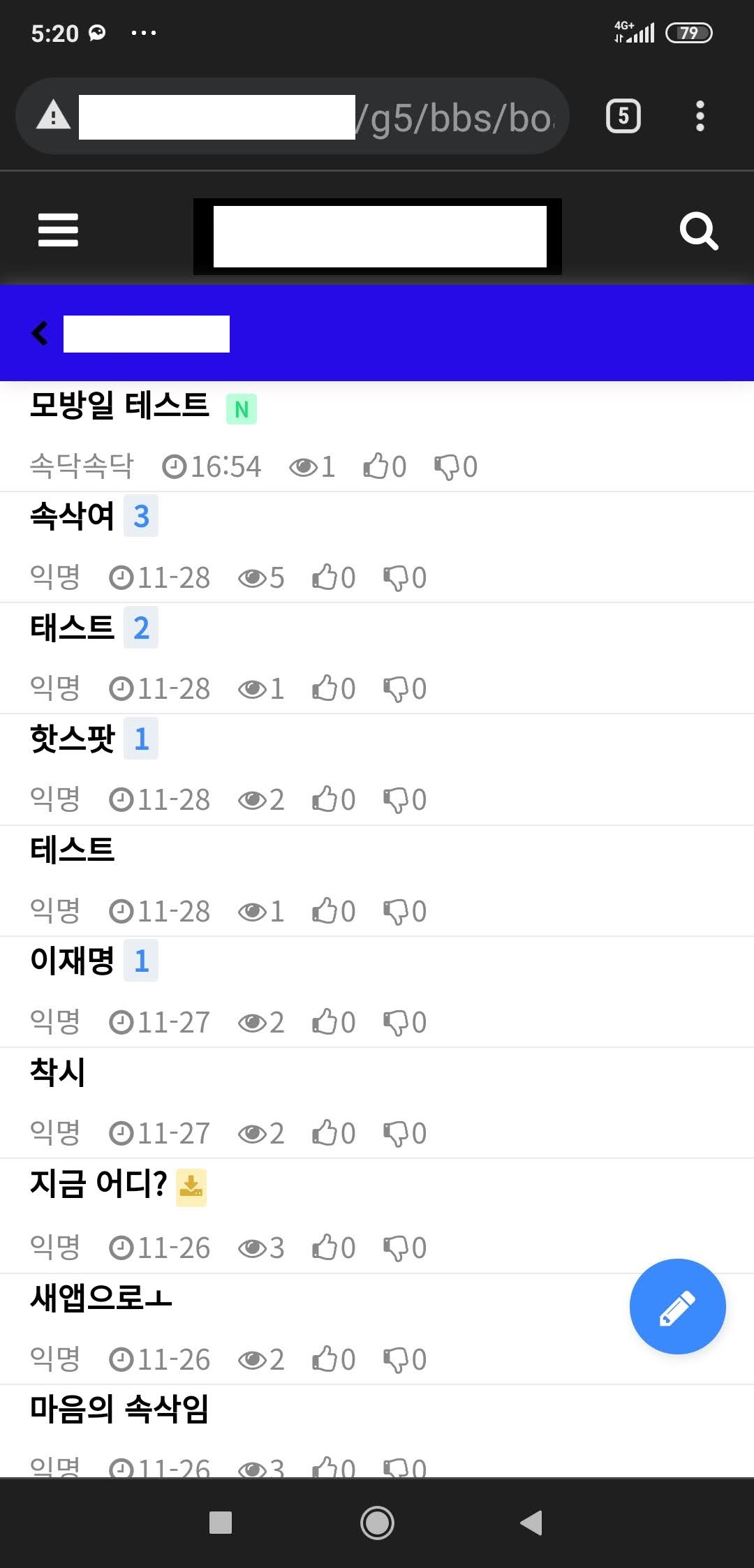Open the post 속삭여
Viewport: 754px width, 1568px height.
coord(72,516)
